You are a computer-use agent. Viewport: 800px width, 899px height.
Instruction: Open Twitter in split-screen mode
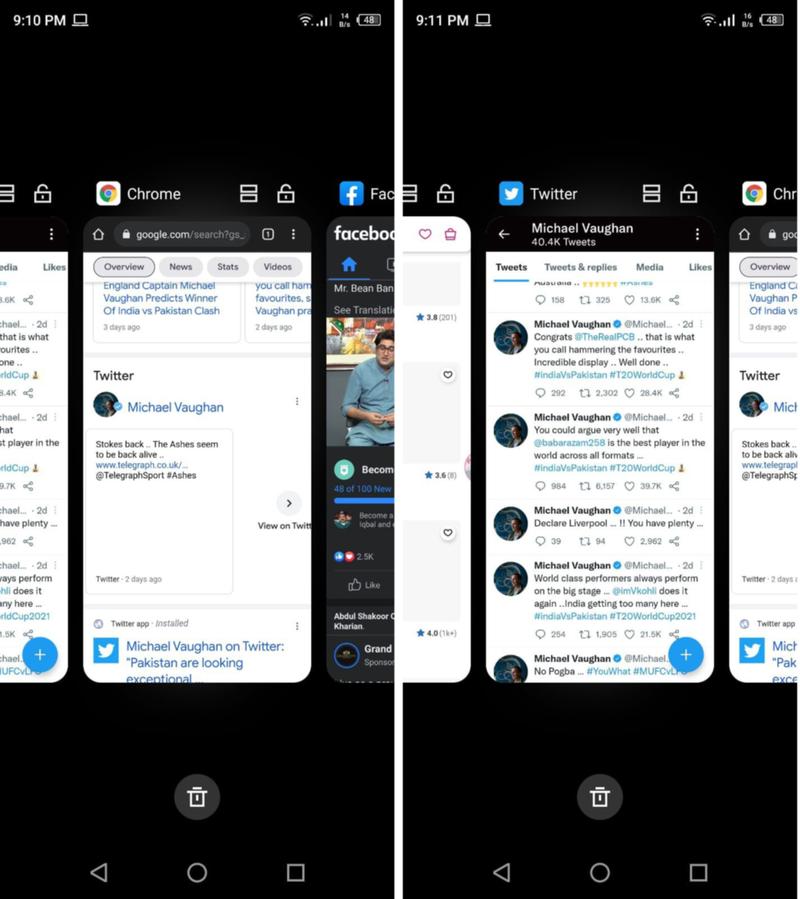(651, 194)
